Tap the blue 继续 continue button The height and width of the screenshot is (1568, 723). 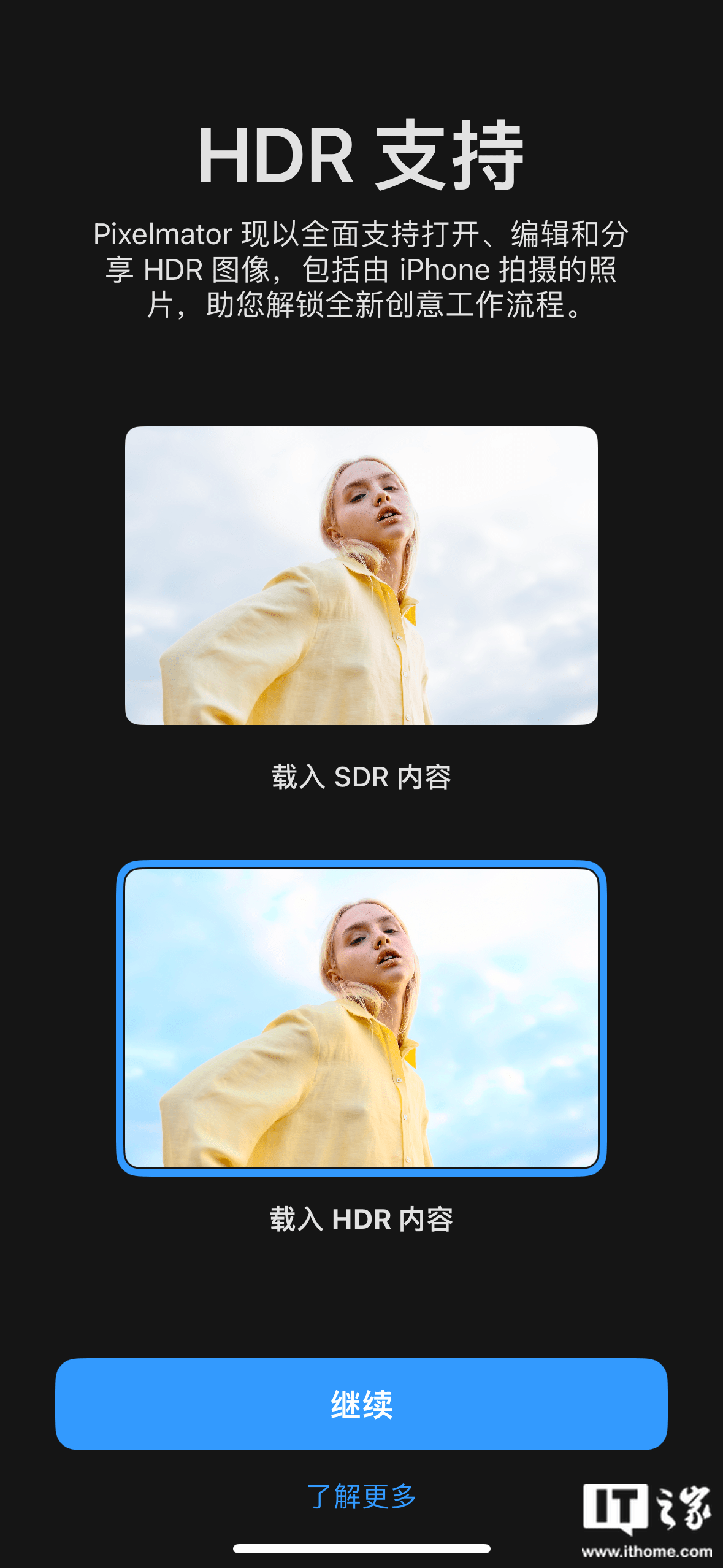pyautogui.click(x=361, y=1404)
